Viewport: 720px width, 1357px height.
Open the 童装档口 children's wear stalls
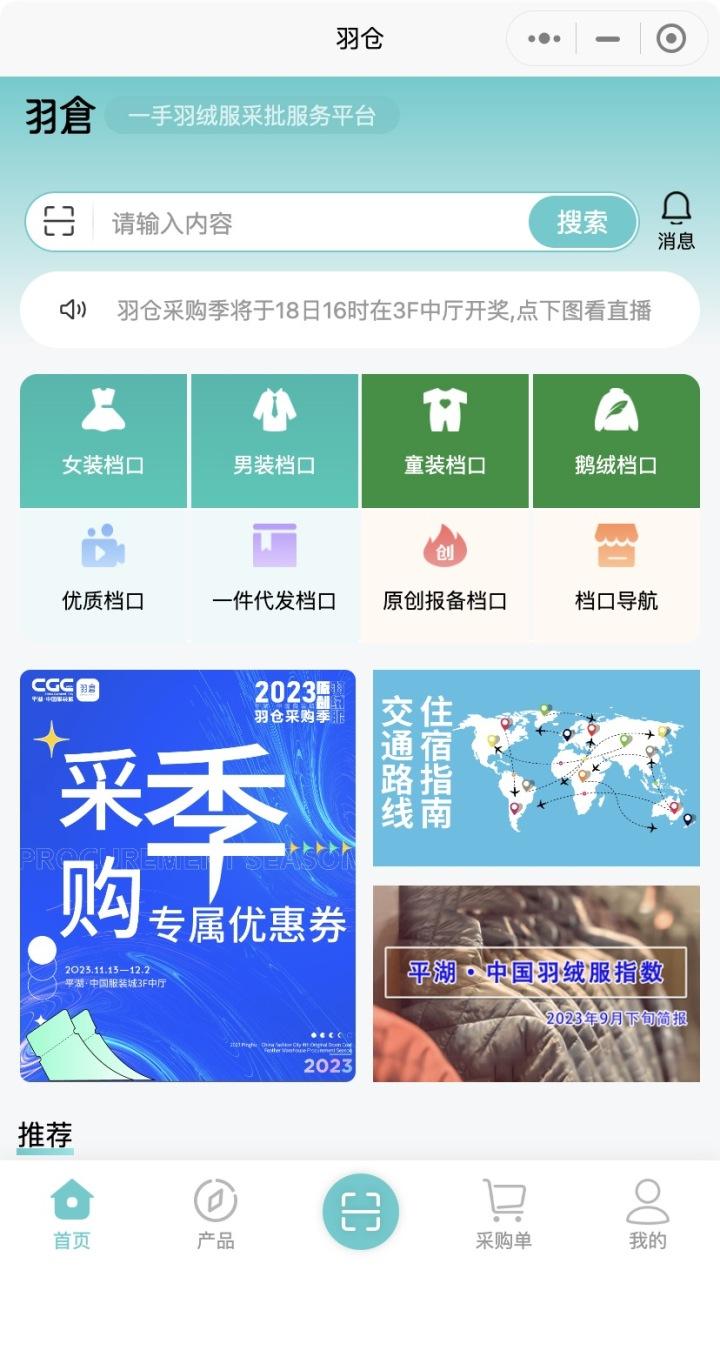[x=445, y=438]
